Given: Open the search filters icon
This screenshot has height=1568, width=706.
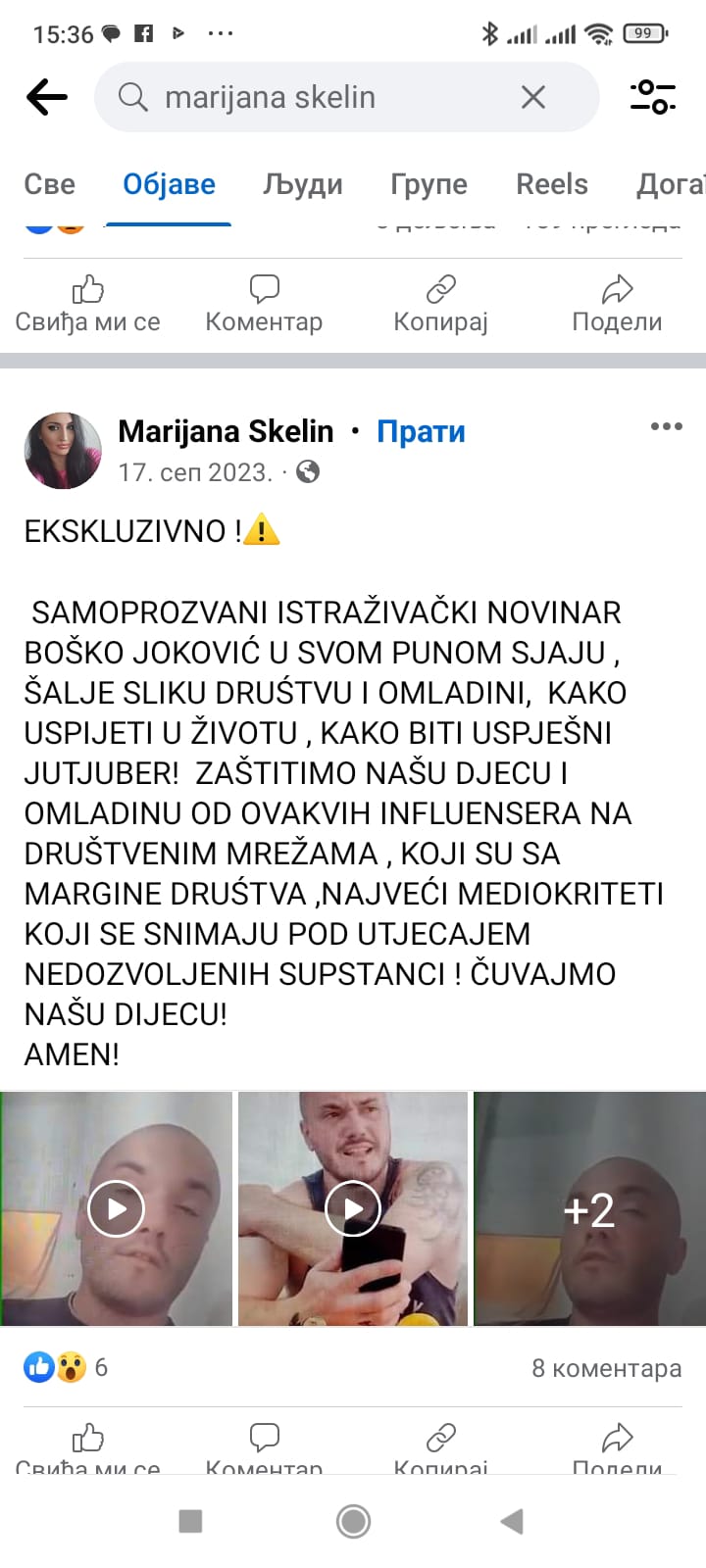Looking at the screenshot, I should click(x=652, y=97).
